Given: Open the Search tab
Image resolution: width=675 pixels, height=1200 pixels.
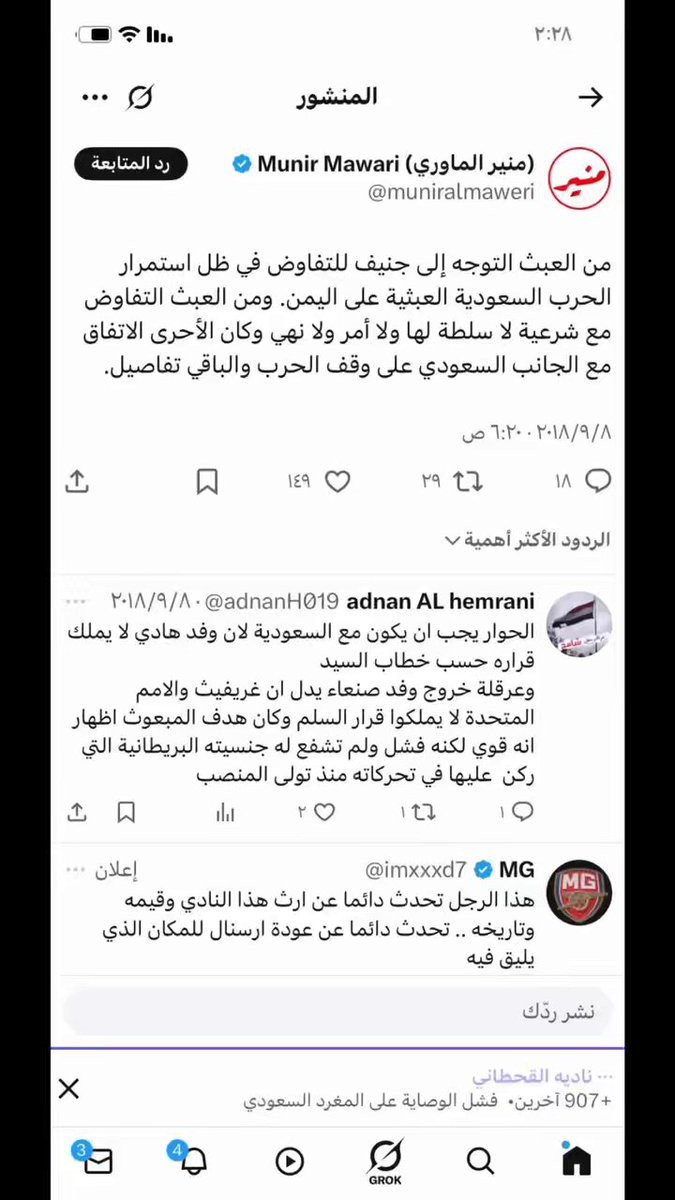Looking at the screenshot, I should point(480,1160).
